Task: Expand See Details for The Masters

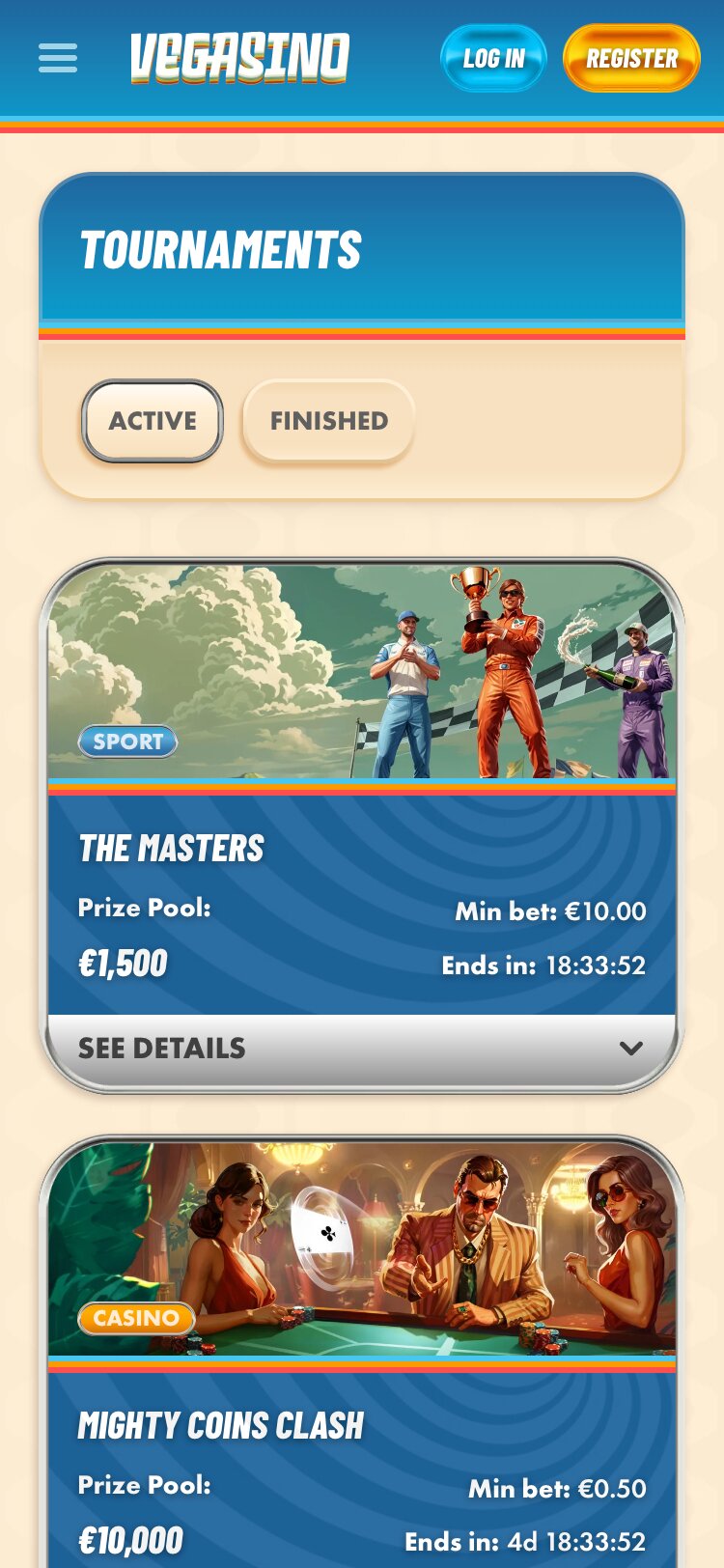Action: [x=361, y=1049]
